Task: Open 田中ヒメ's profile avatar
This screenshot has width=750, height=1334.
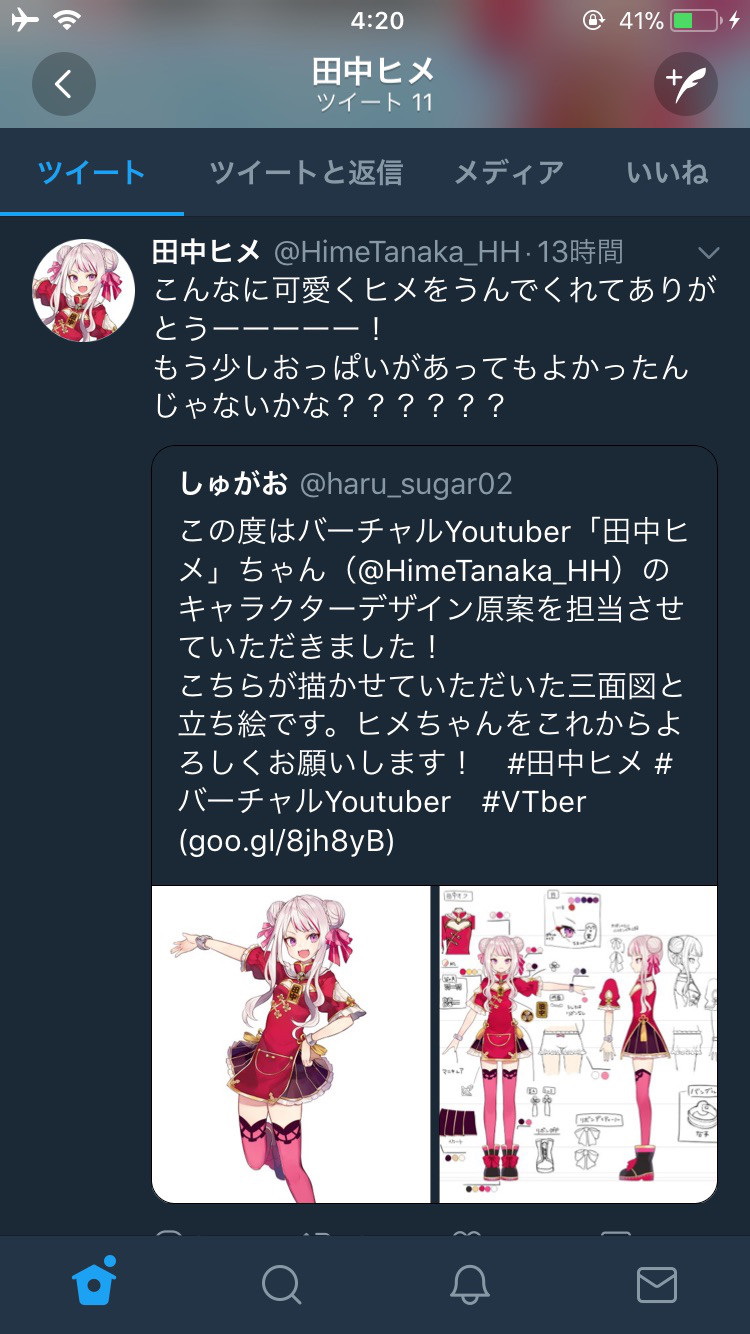Action: pyautogui.click(x=84, y=291)
